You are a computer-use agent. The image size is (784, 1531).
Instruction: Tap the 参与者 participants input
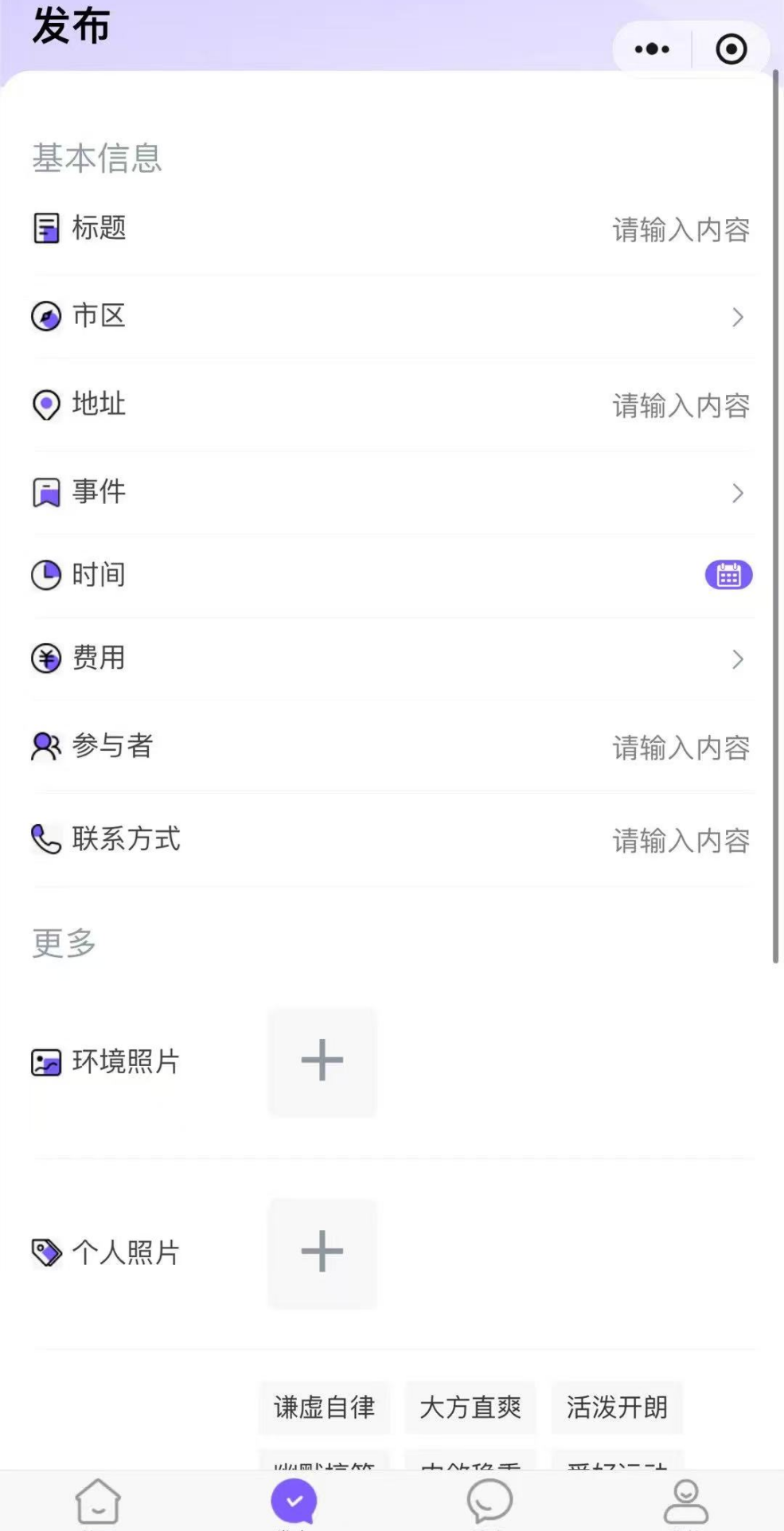tap(680, 748)
